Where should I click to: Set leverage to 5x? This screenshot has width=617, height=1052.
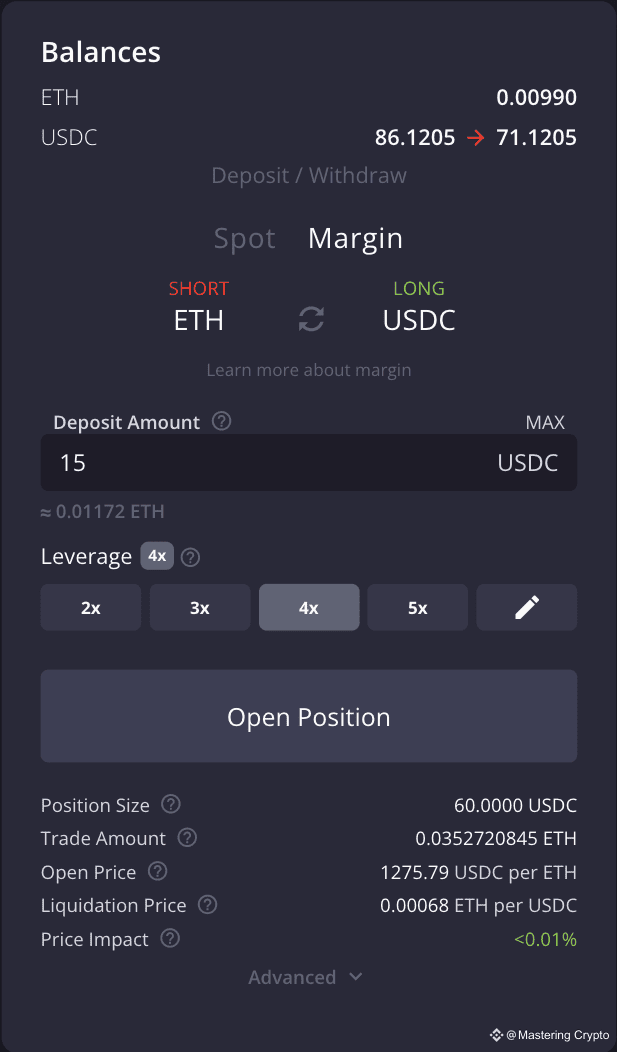click(x=417, y=607)
